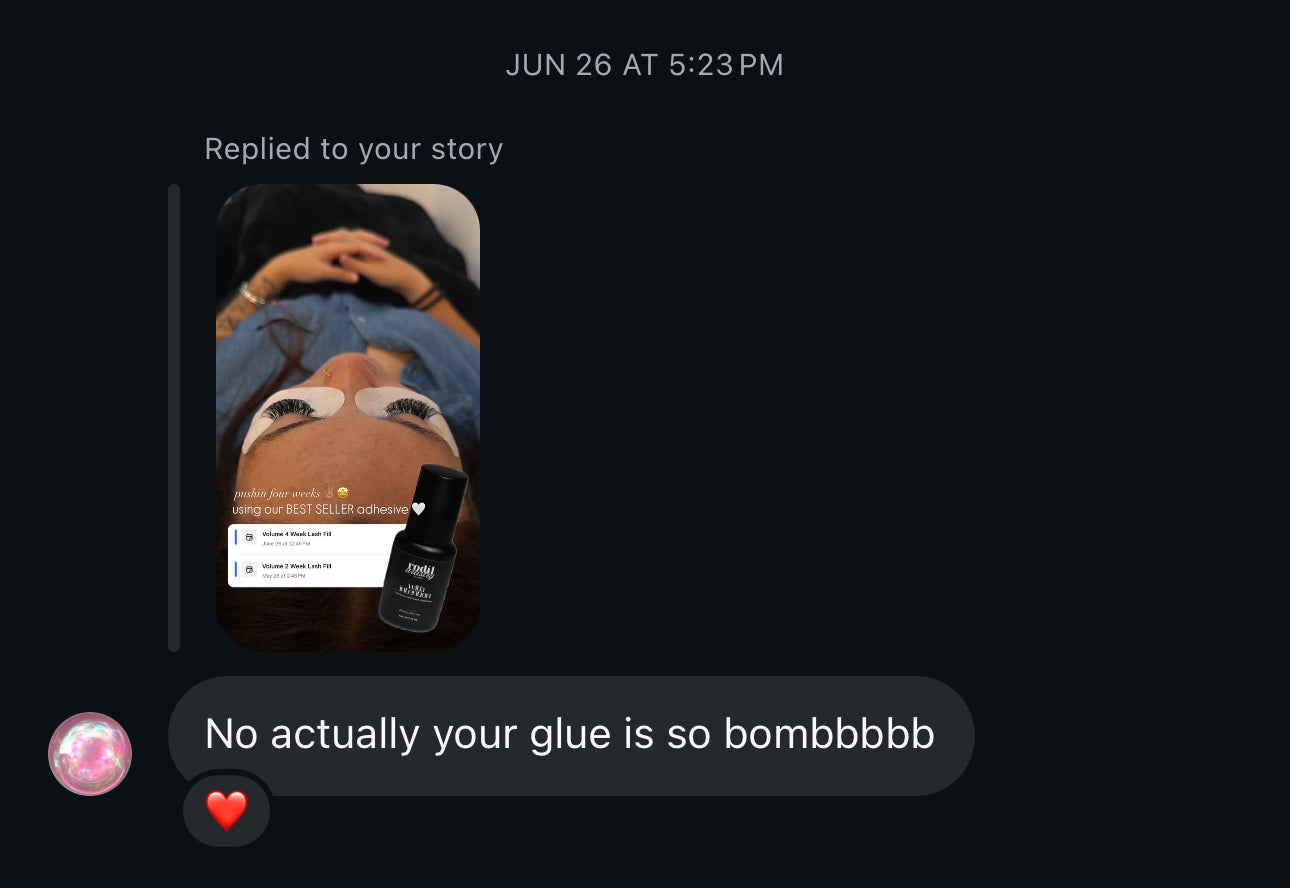The width and height of the screenshot is (1290, 888).
Task: Tap the red heart reaction under the message
Action: coord(226,810)
